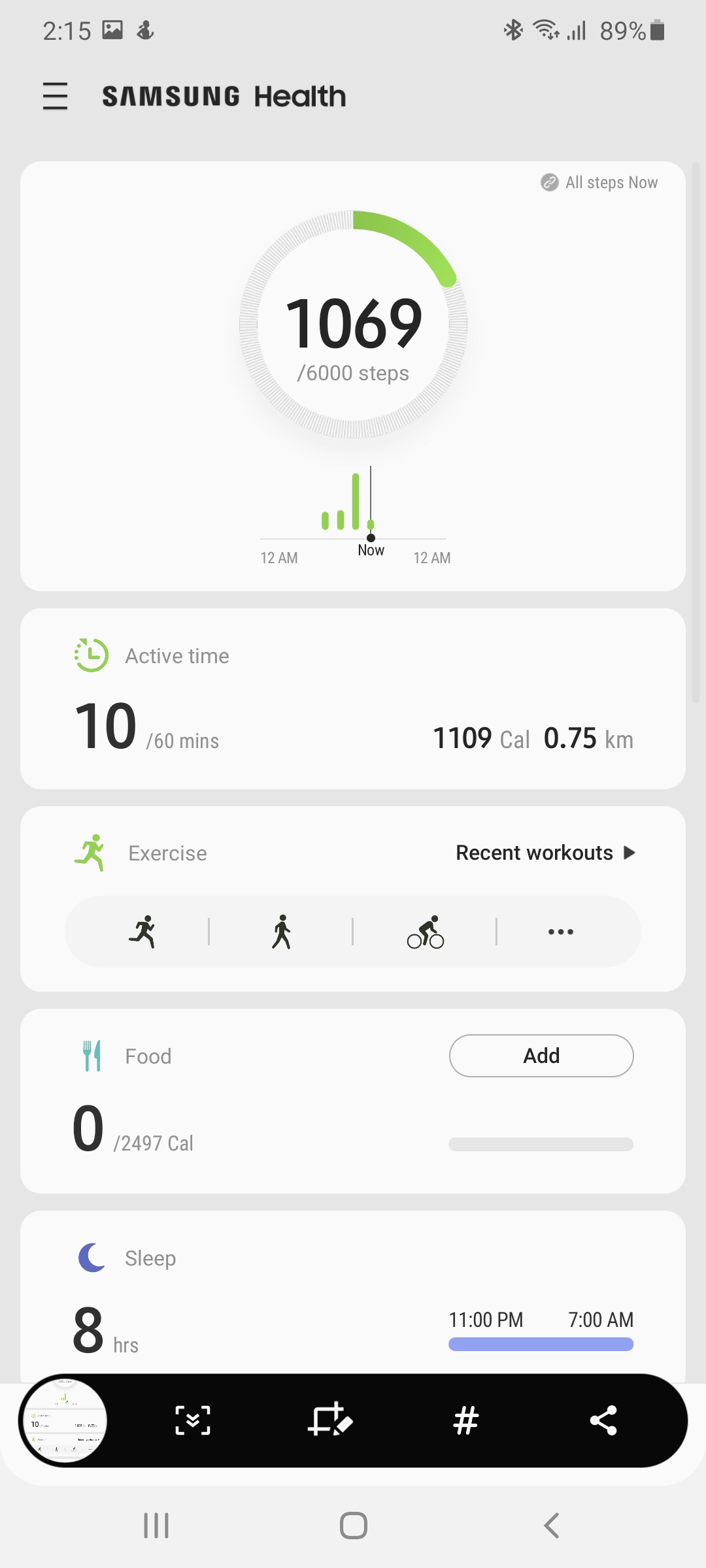Start a cycling exercise

426,932
